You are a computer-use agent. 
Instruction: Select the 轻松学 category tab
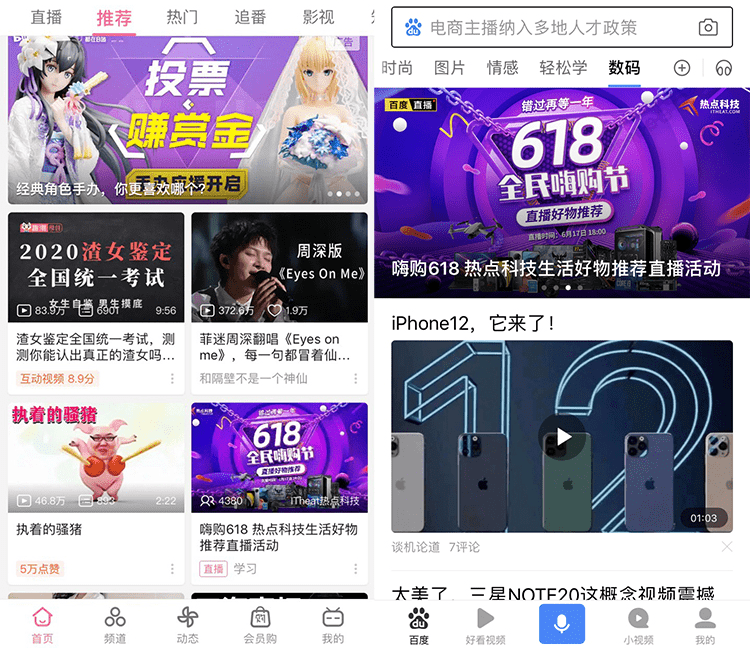(563, 68)
